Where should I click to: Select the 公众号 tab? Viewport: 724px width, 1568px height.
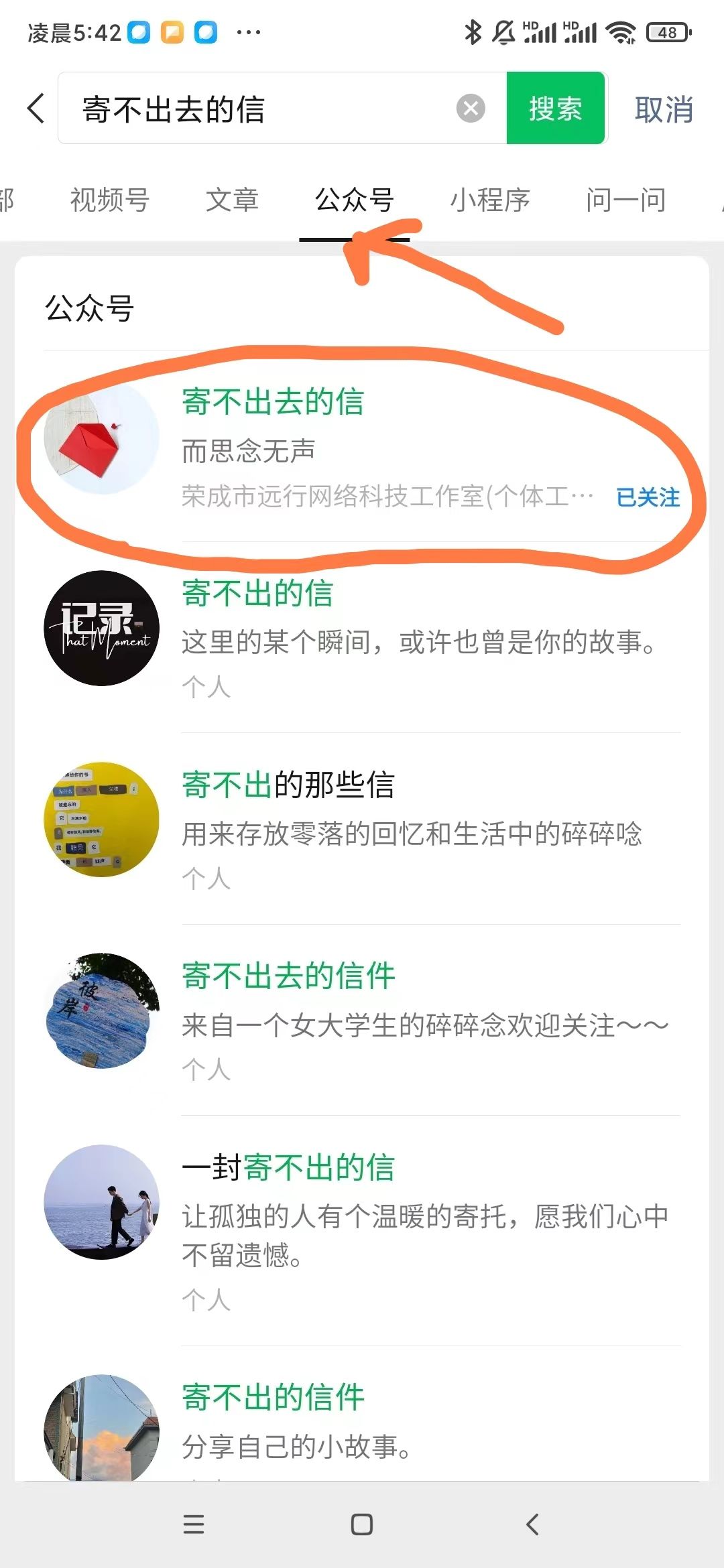tap(354, 200)
